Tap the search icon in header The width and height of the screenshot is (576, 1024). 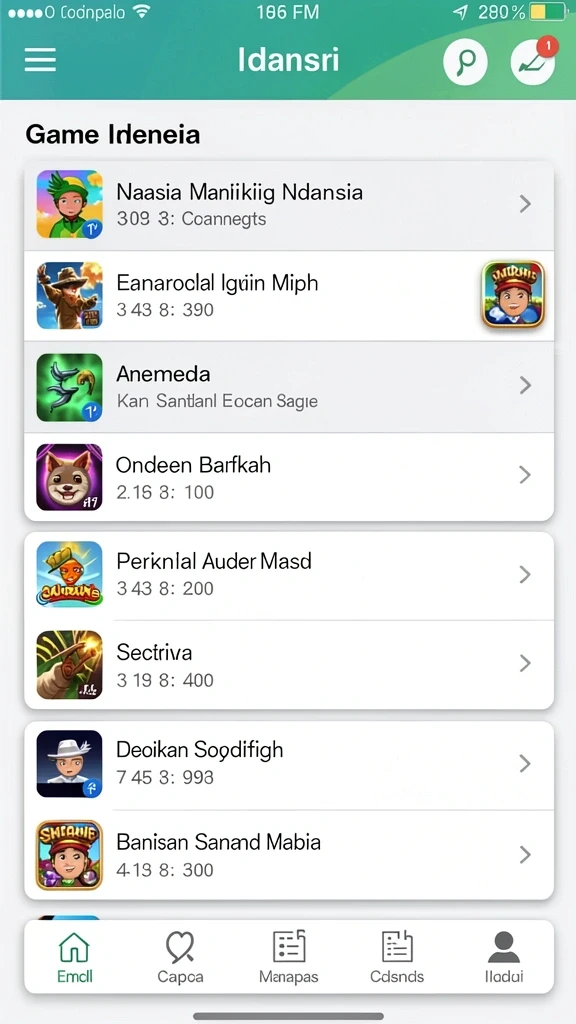coord(466,63)
